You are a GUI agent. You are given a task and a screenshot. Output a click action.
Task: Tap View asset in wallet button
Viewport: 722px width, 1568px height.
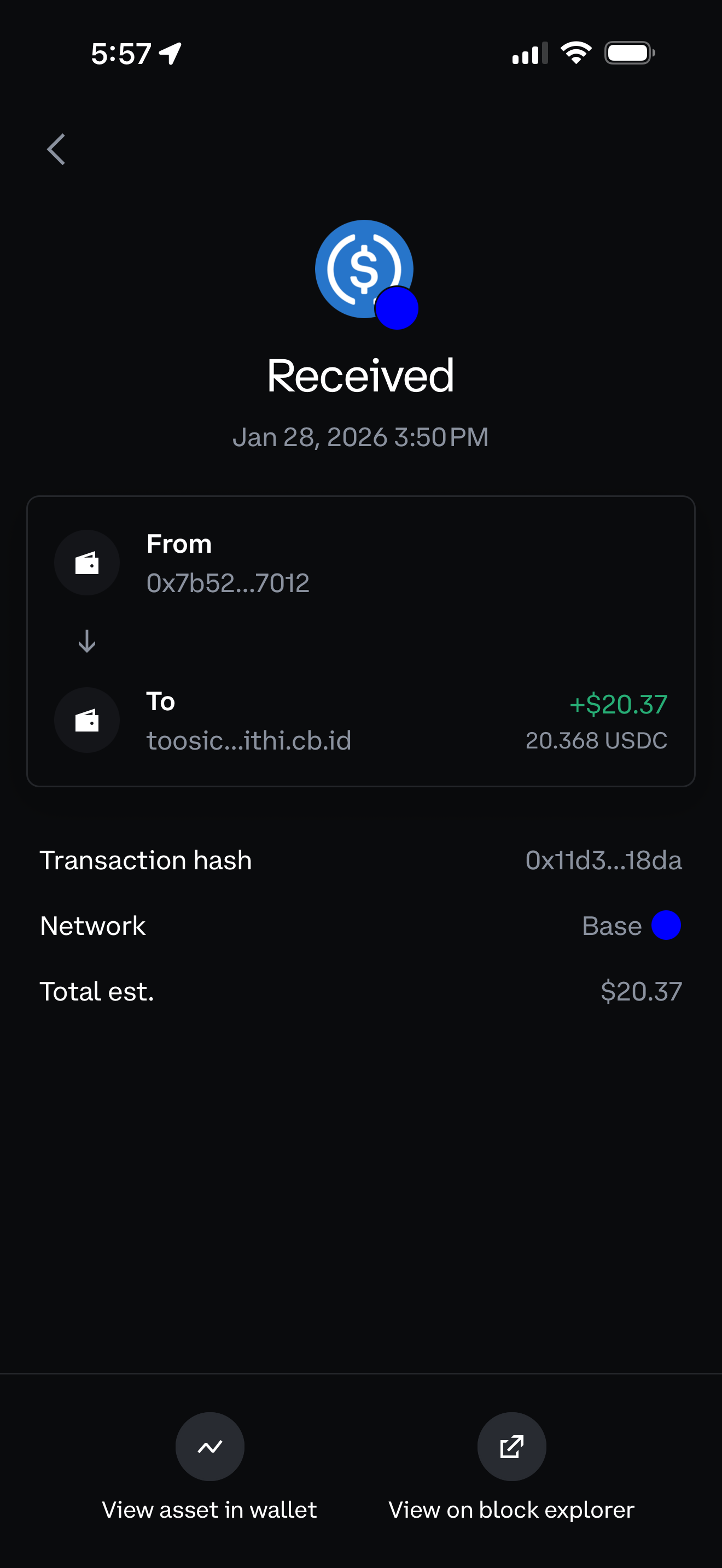(210, 1446)
